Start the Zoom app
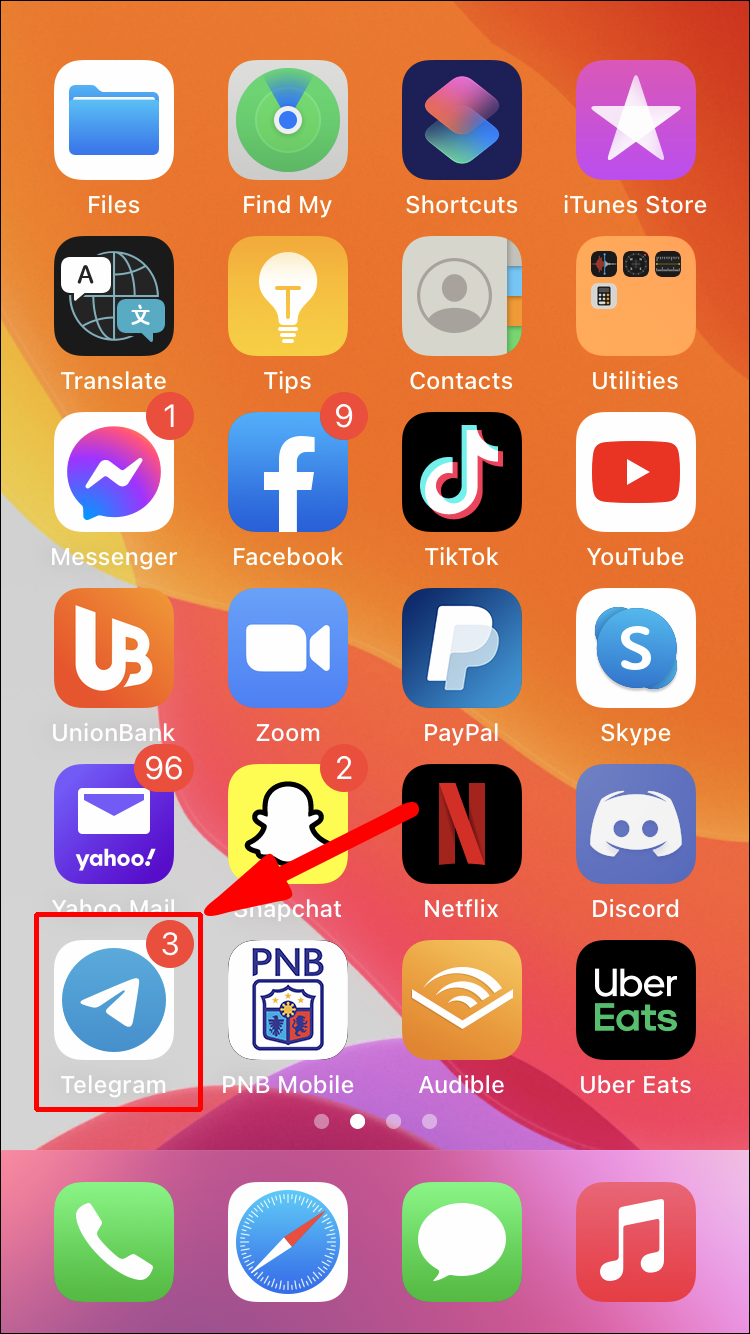The height and width of the screenshot is (1334, 750). pyautogui.click(x=288, y=648)
